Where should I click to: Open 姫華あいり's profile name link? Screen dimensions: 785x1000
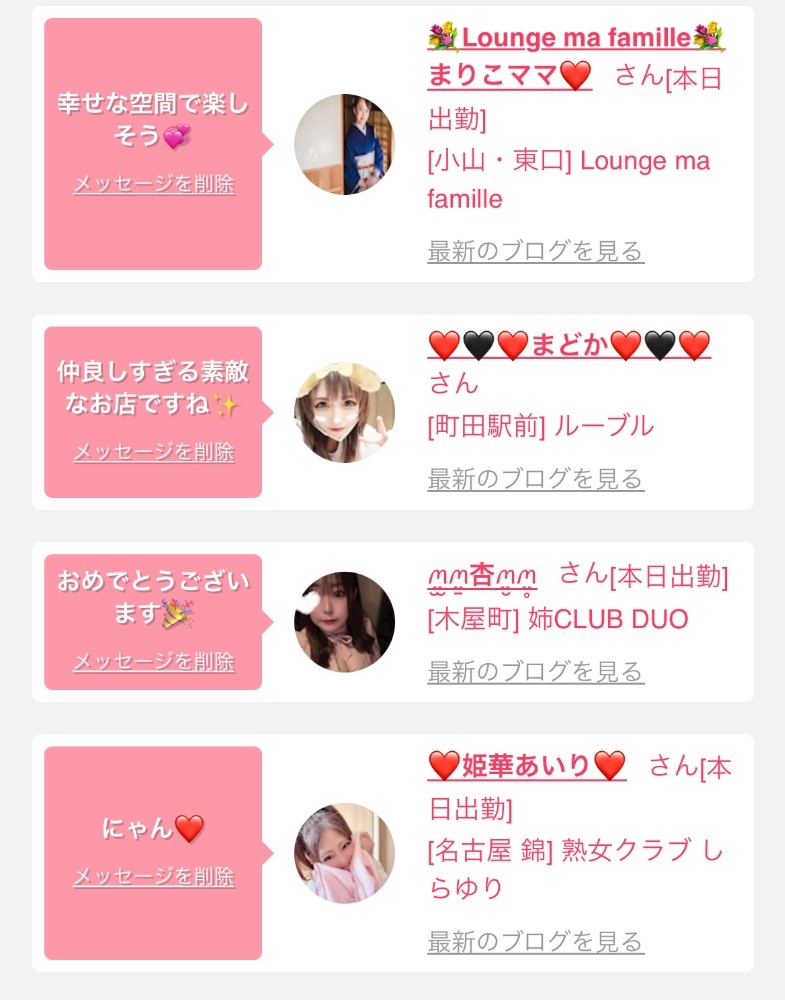click(526, 767)
